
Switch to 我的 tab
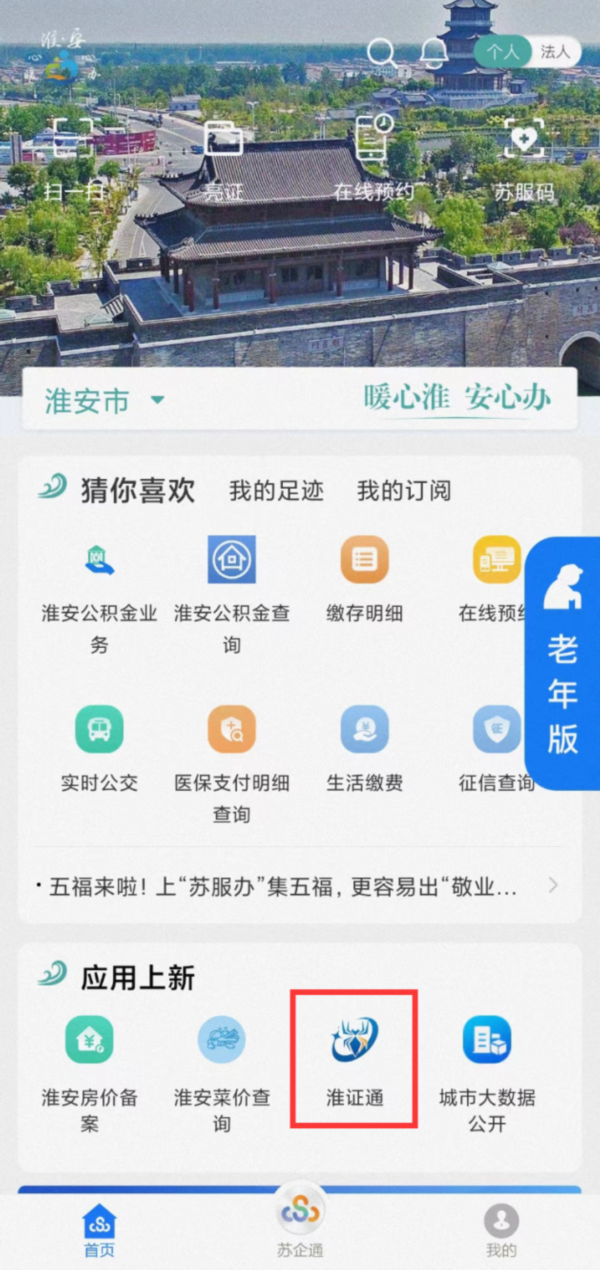[x=501, y=1229]
